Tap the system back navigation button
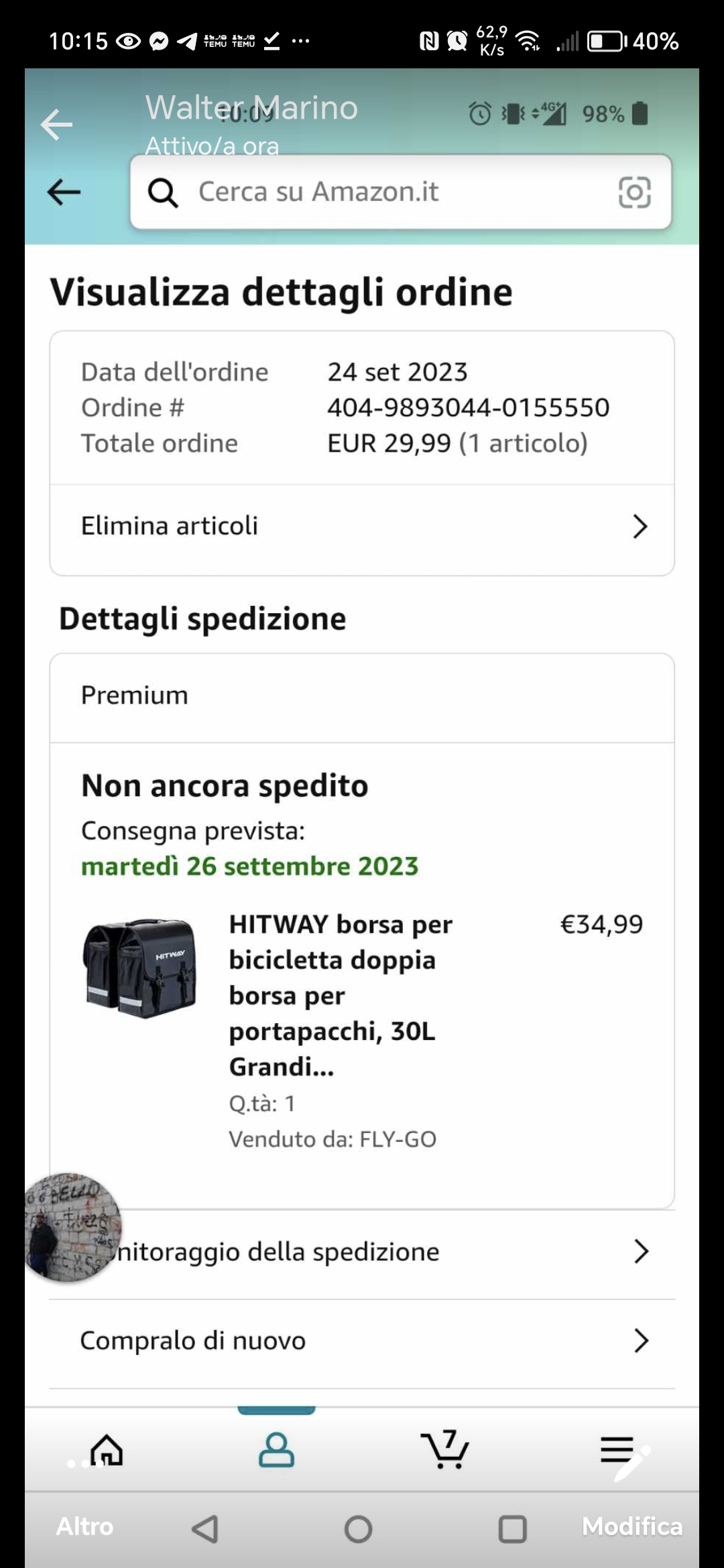The image size is (724, 1568). [205, 1529]
